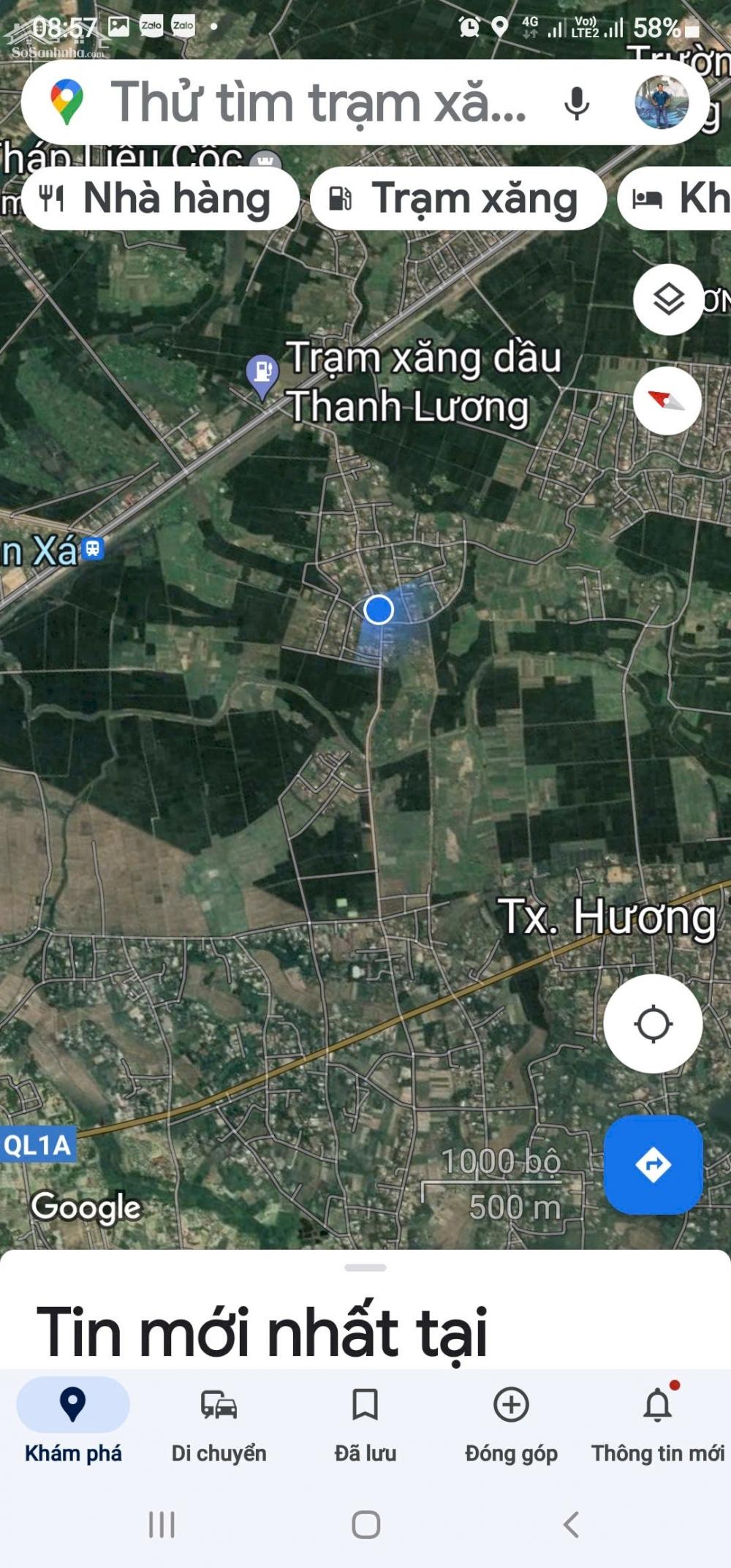731x1568 pixels.
Task: Select the "Trạm xăng" chip
Action: (x=458, y=198)
